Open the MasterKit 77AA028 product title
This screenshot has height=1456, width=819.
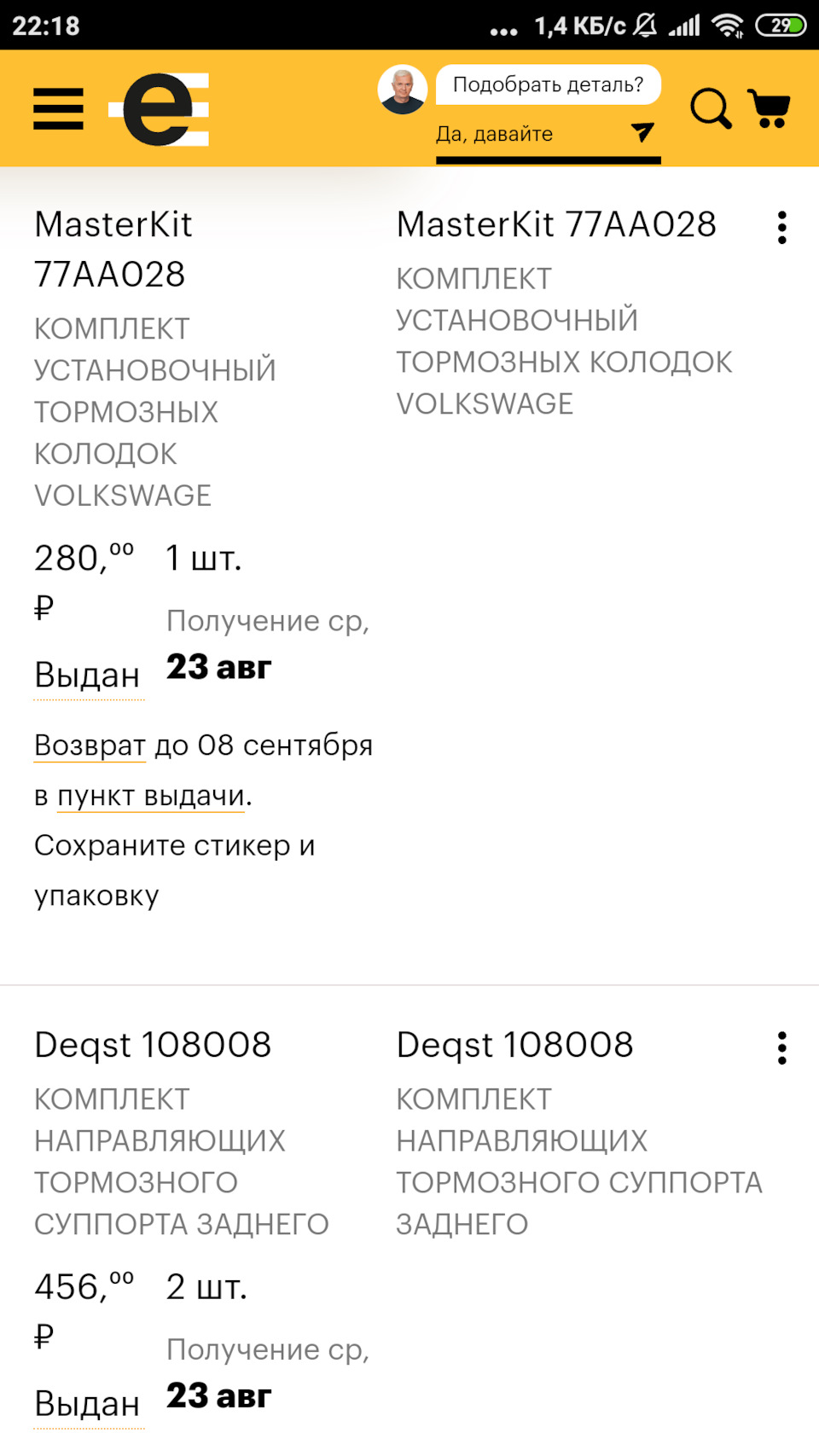(113, 249)
